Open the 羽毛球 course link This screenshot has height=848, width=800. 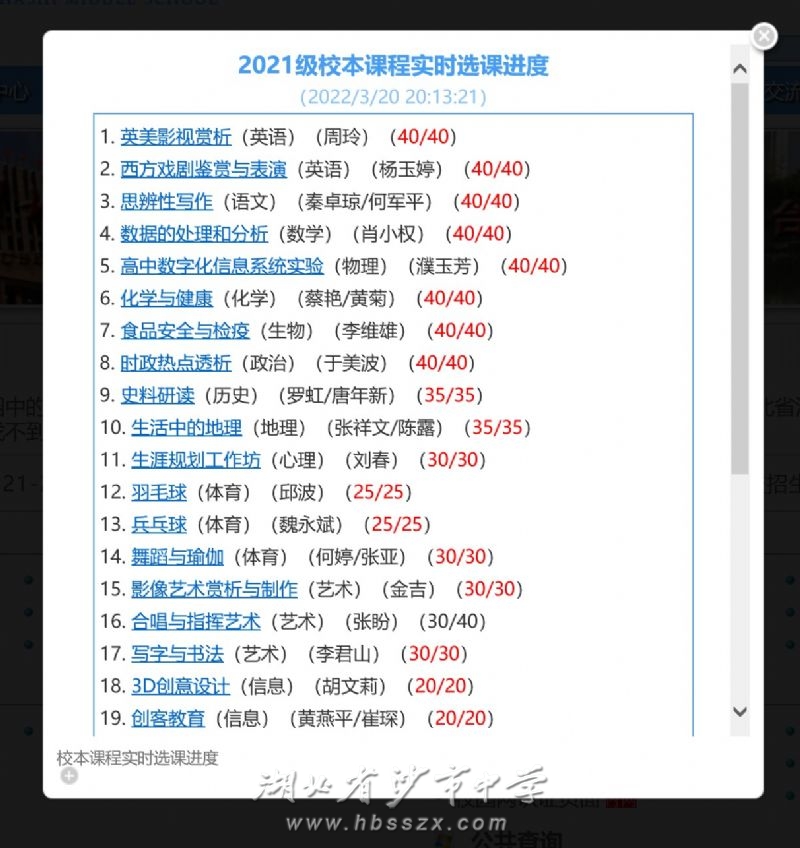click(158, 492)
